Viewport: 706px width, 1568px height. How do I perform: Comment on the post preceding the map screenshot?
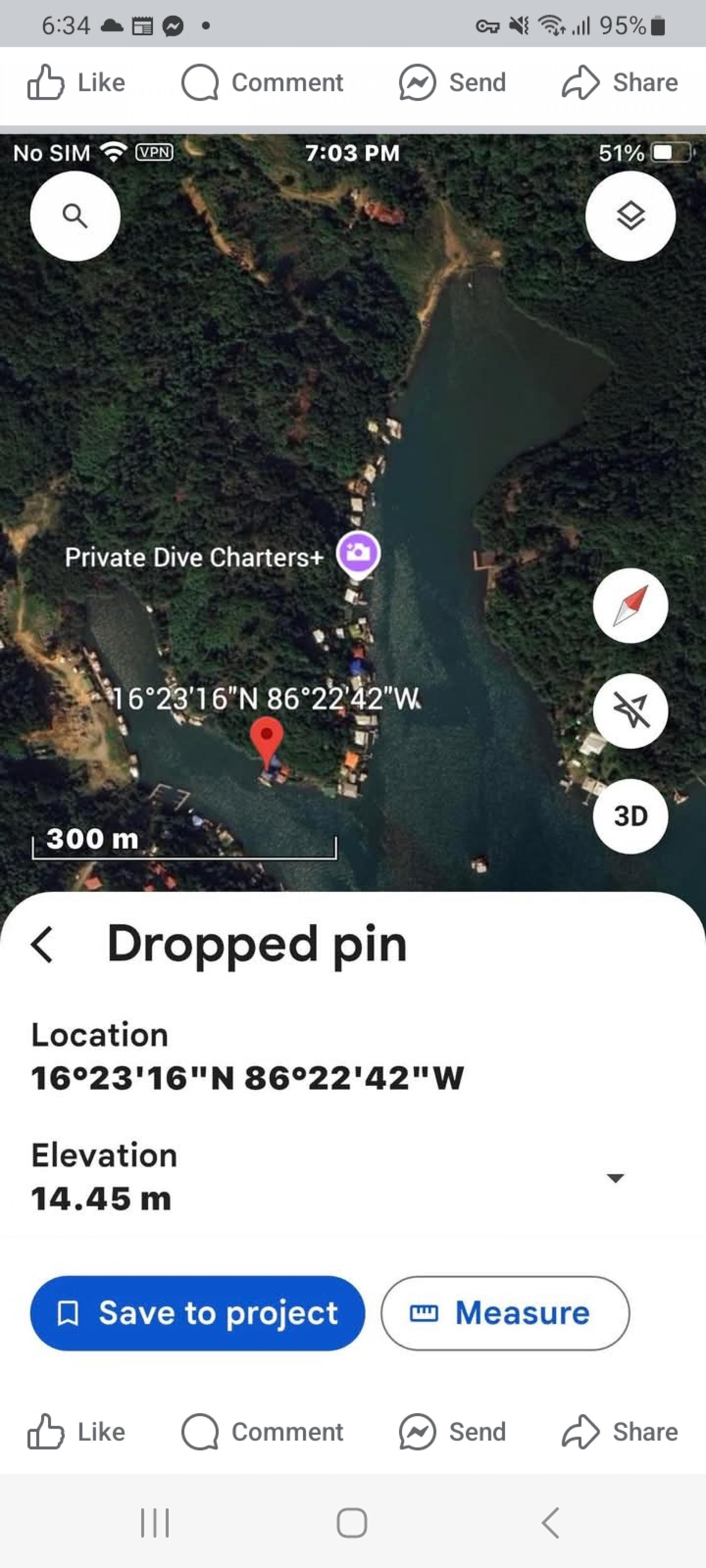pyautogui.click(x=263, y=83)
